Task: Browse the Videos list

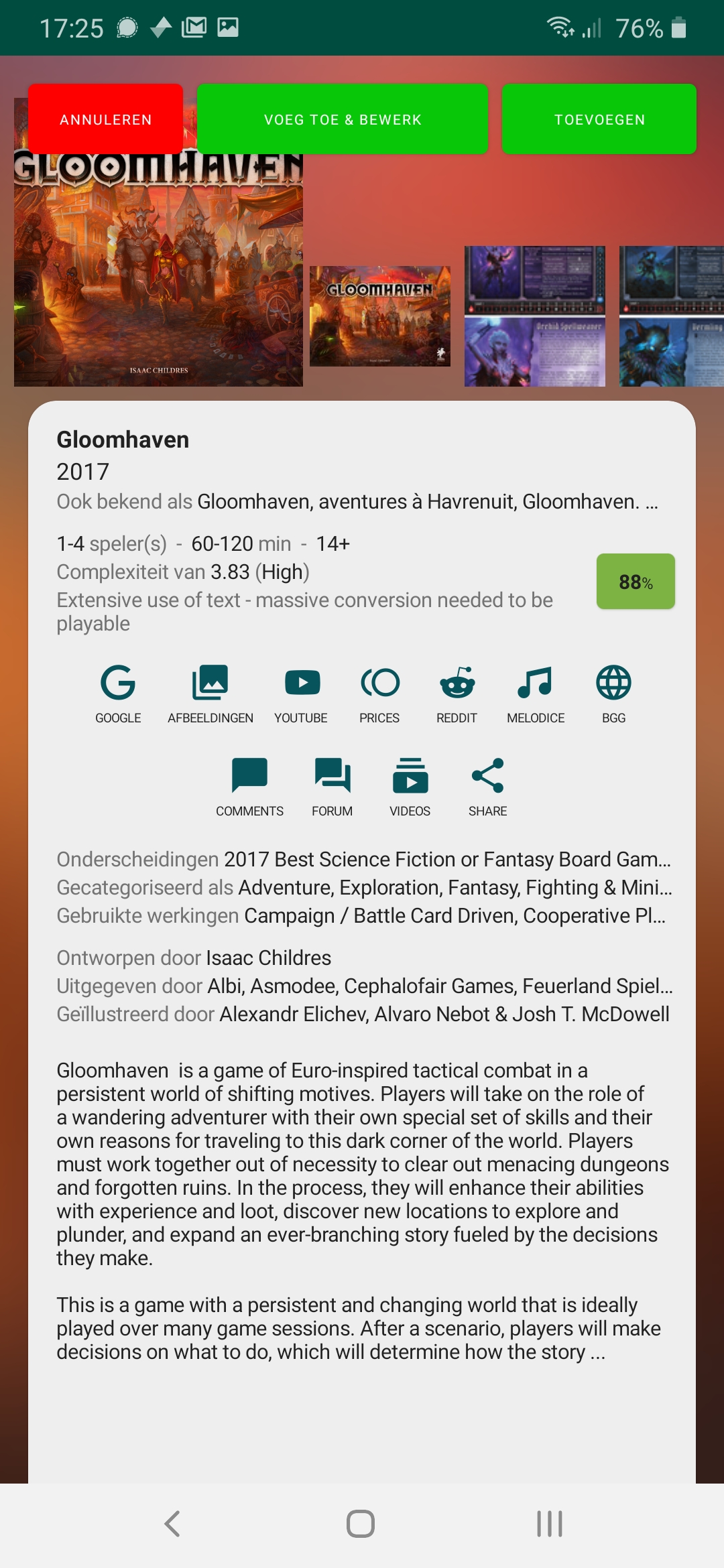Action: (x=410, y=787)
